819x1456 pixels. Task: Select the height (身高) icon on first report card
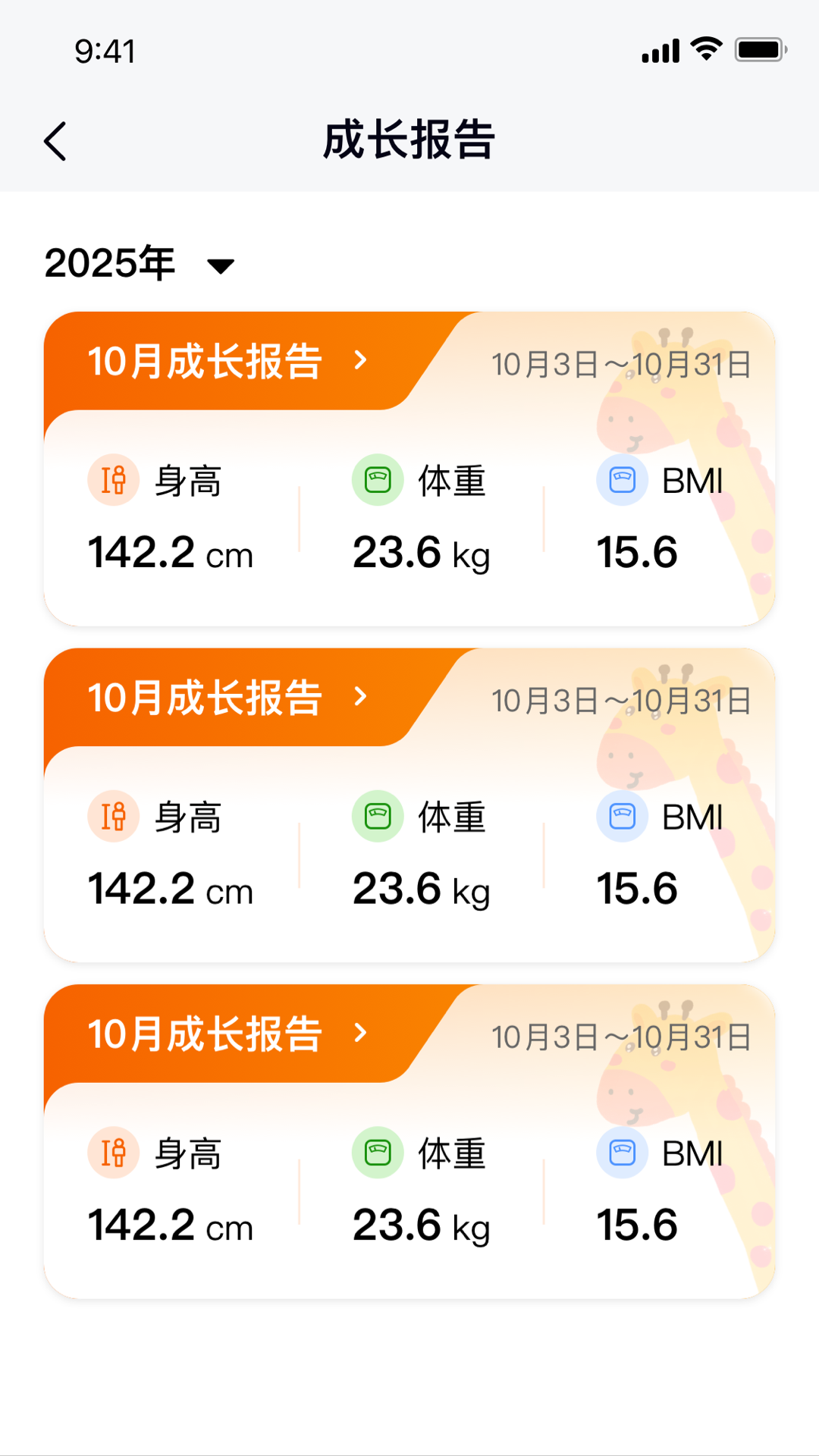113,480
